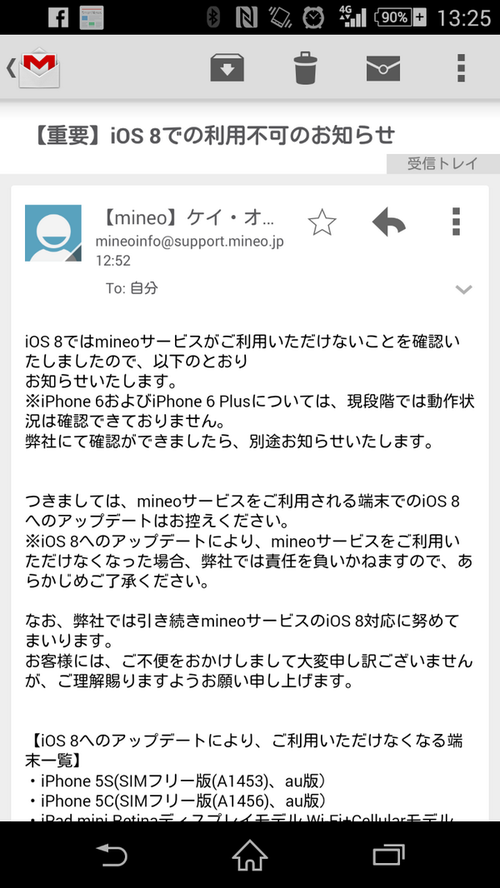Viewport: 500px width, 888px height.
Task: Open the top app bar overflow menu
Action: pyautogui.click(x=461, y=68)
